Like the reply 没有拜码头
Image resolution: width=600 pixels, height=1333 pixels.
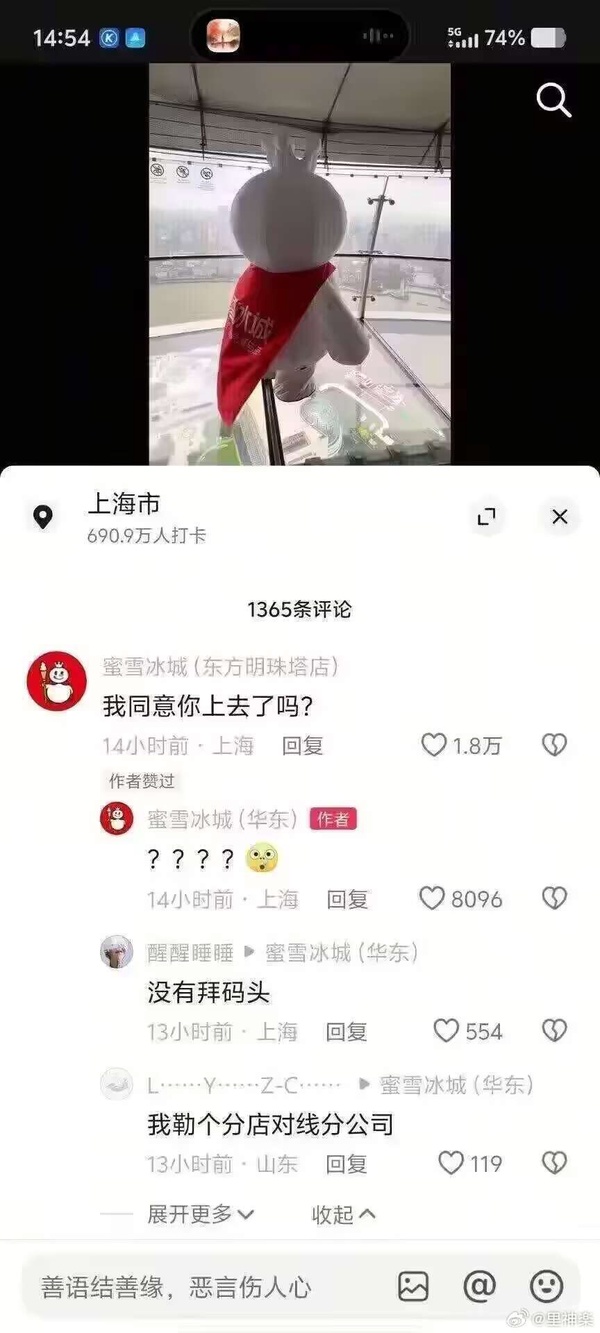point(446,1031)
